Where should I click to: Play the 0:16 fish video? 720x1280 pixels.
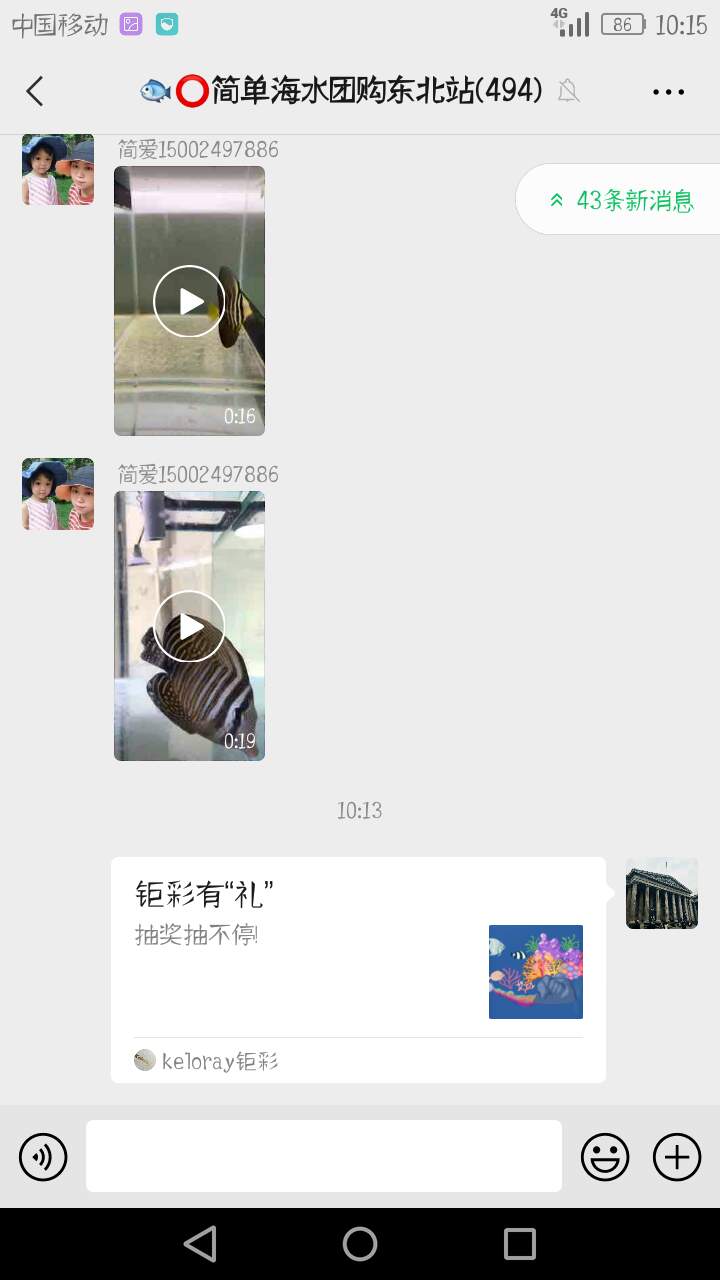point(189,301)
